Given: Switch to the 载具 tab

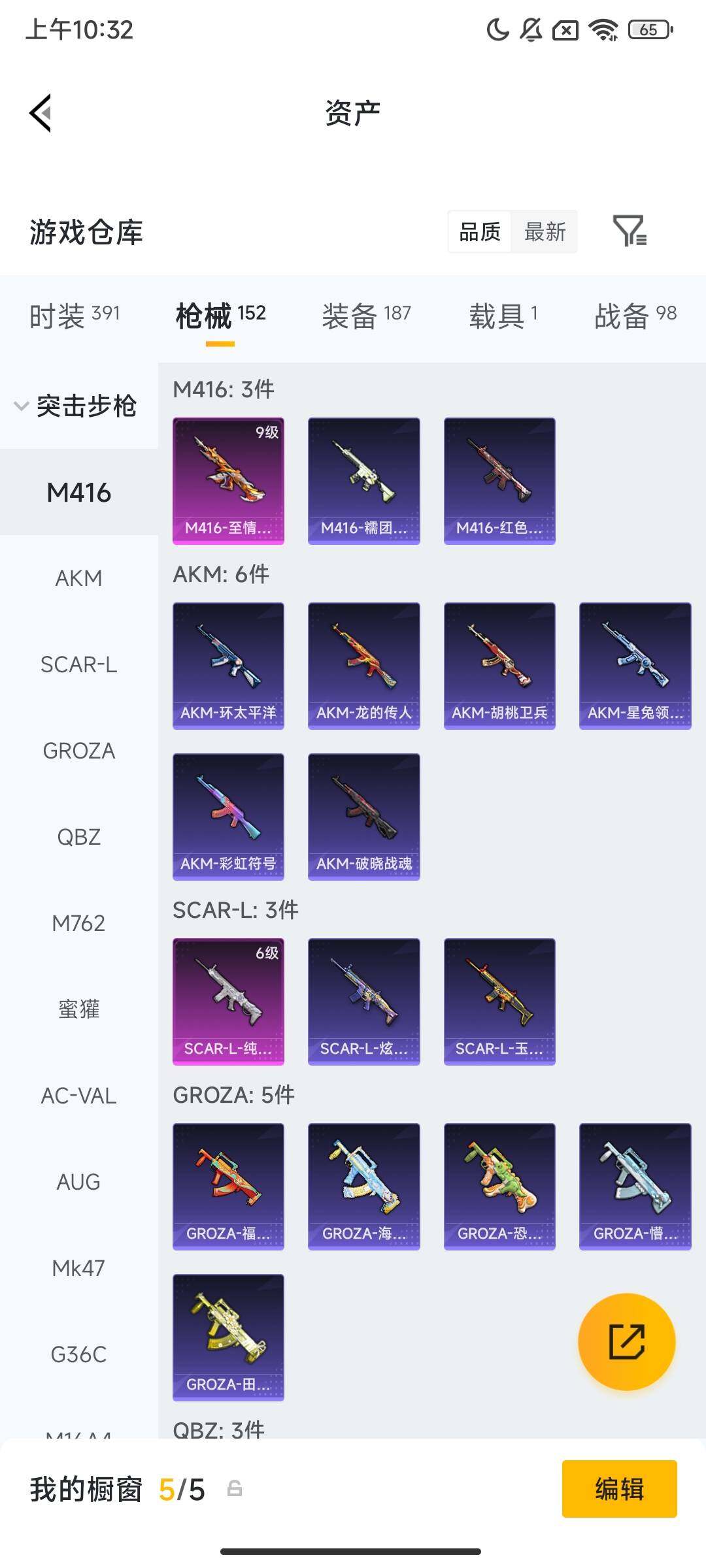Looking at the screenshot, I should pos(503,315).
